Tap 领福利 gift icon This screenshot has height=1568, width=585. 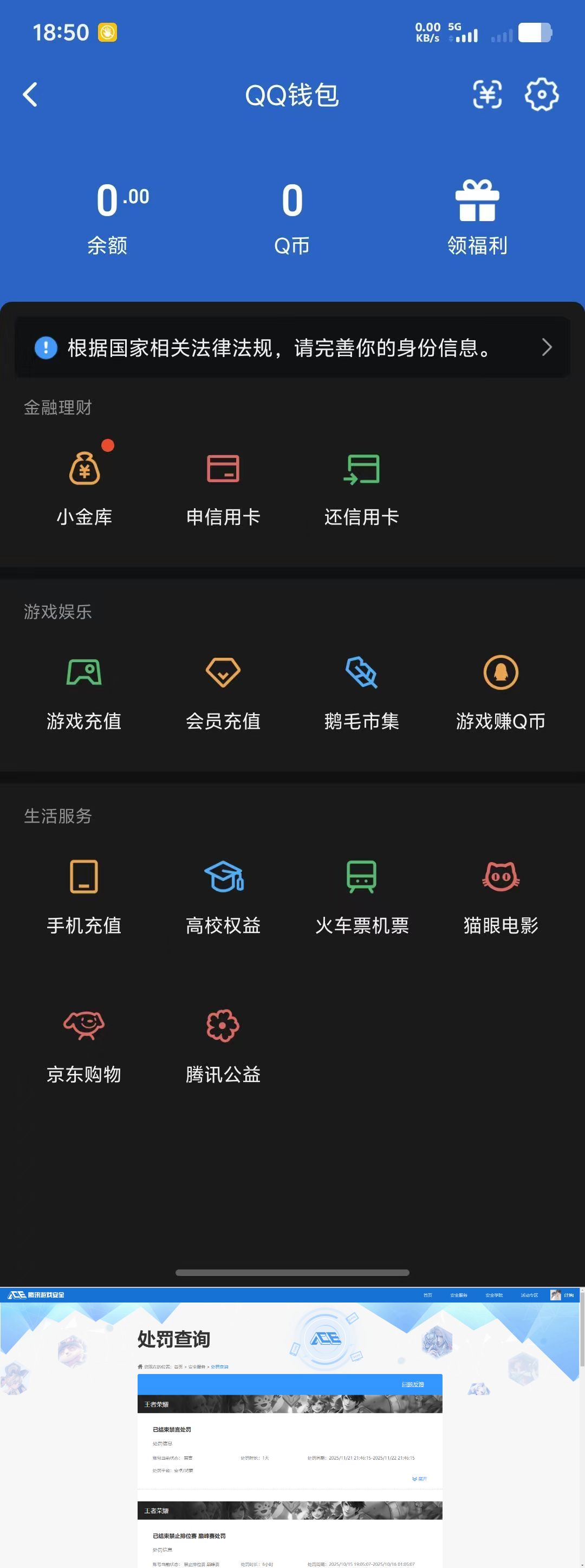point(477,216)
